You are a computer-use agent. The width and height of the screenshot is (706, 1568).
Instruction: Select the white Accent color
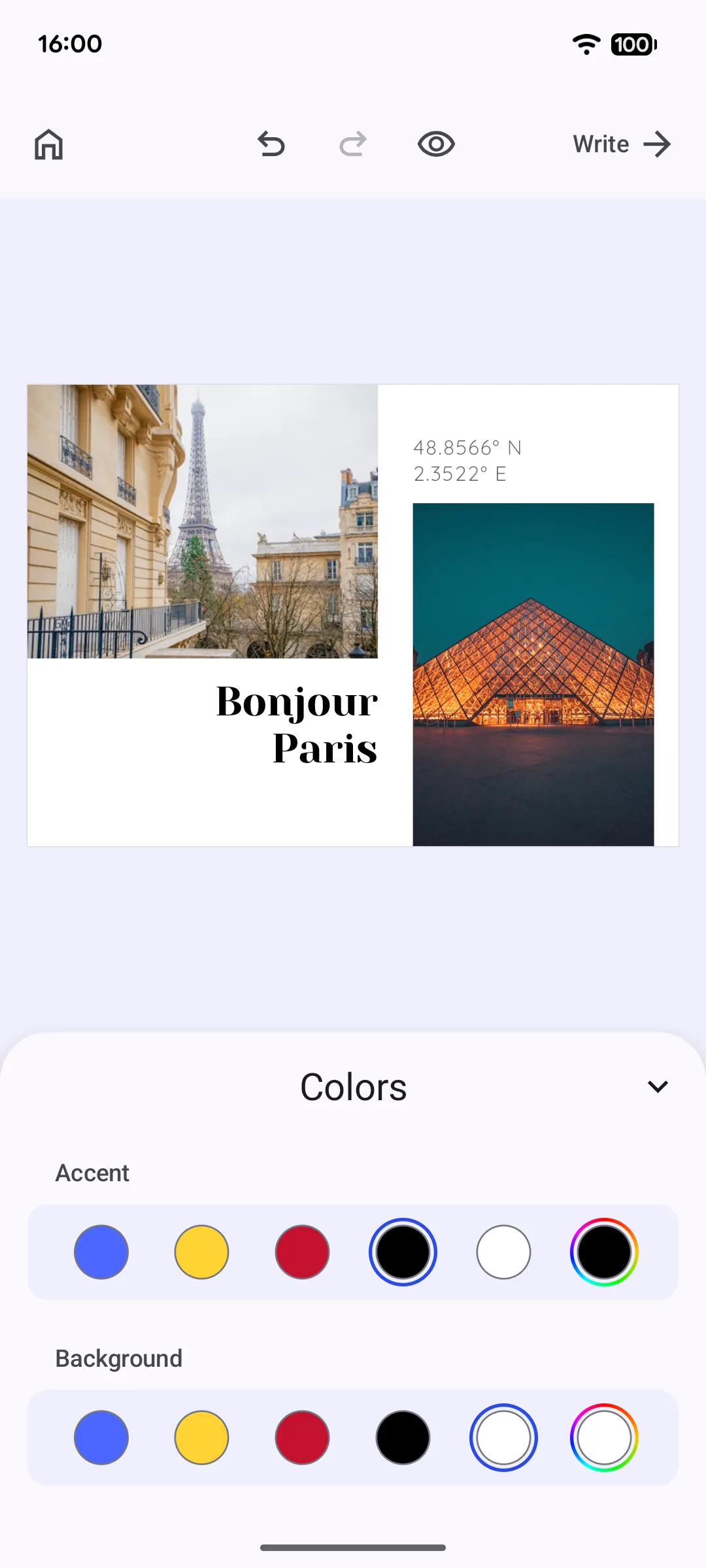[503, 1252]
